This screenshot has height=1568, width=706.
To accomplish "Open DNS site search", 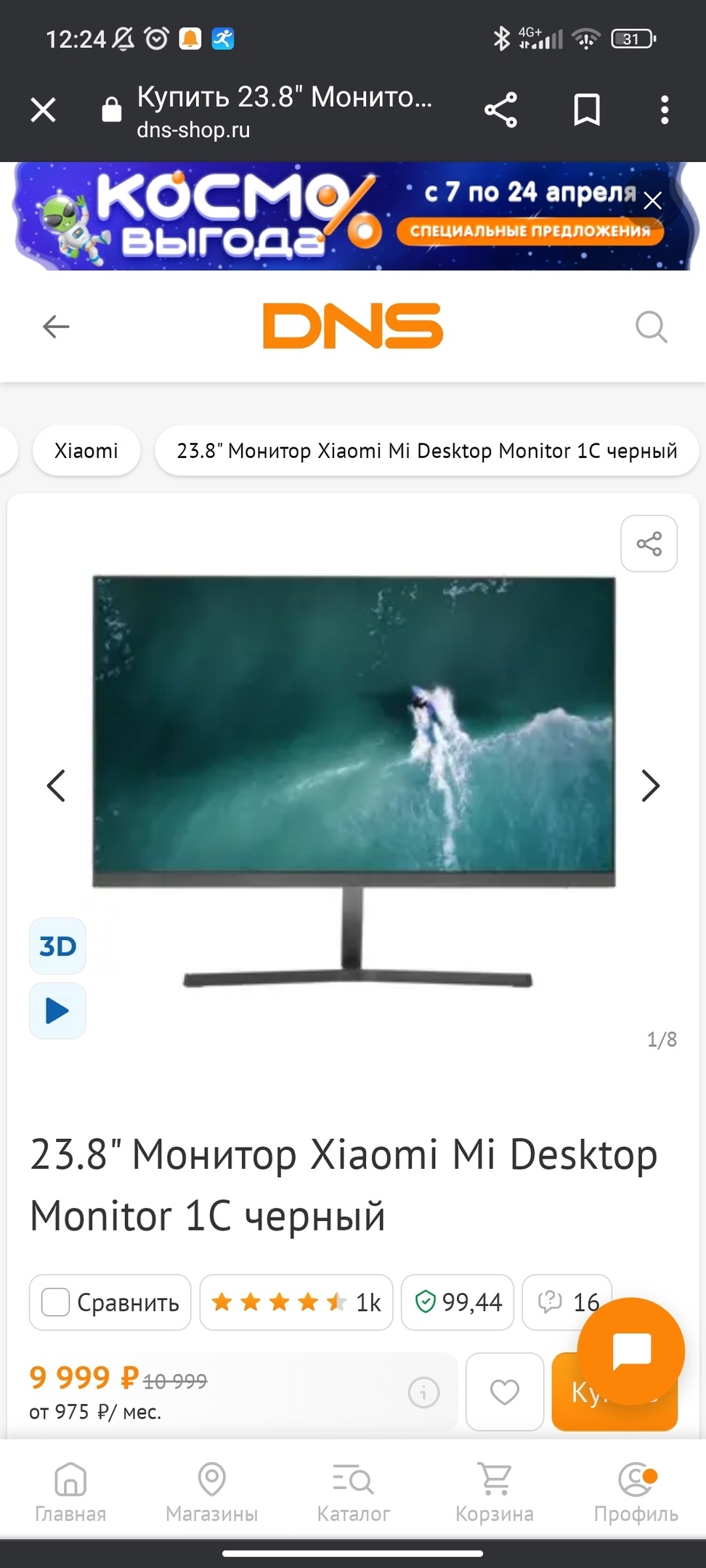I will (x=651, y=327).
